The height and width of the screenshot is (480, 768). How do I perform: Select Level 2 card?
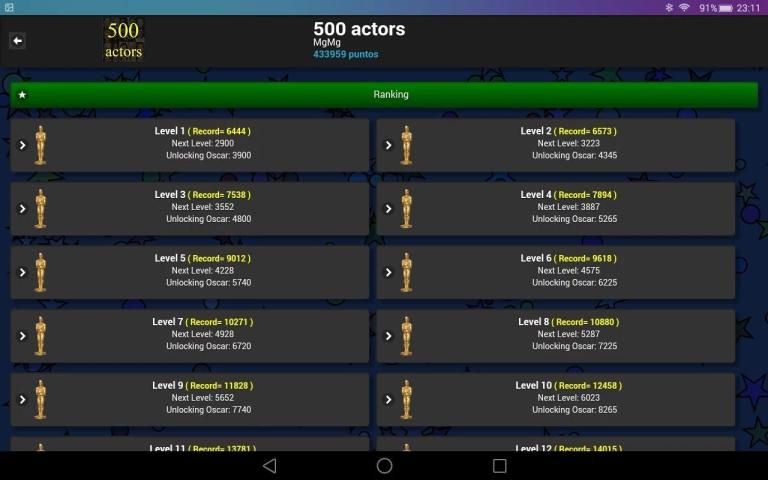[x=556, y=144]
